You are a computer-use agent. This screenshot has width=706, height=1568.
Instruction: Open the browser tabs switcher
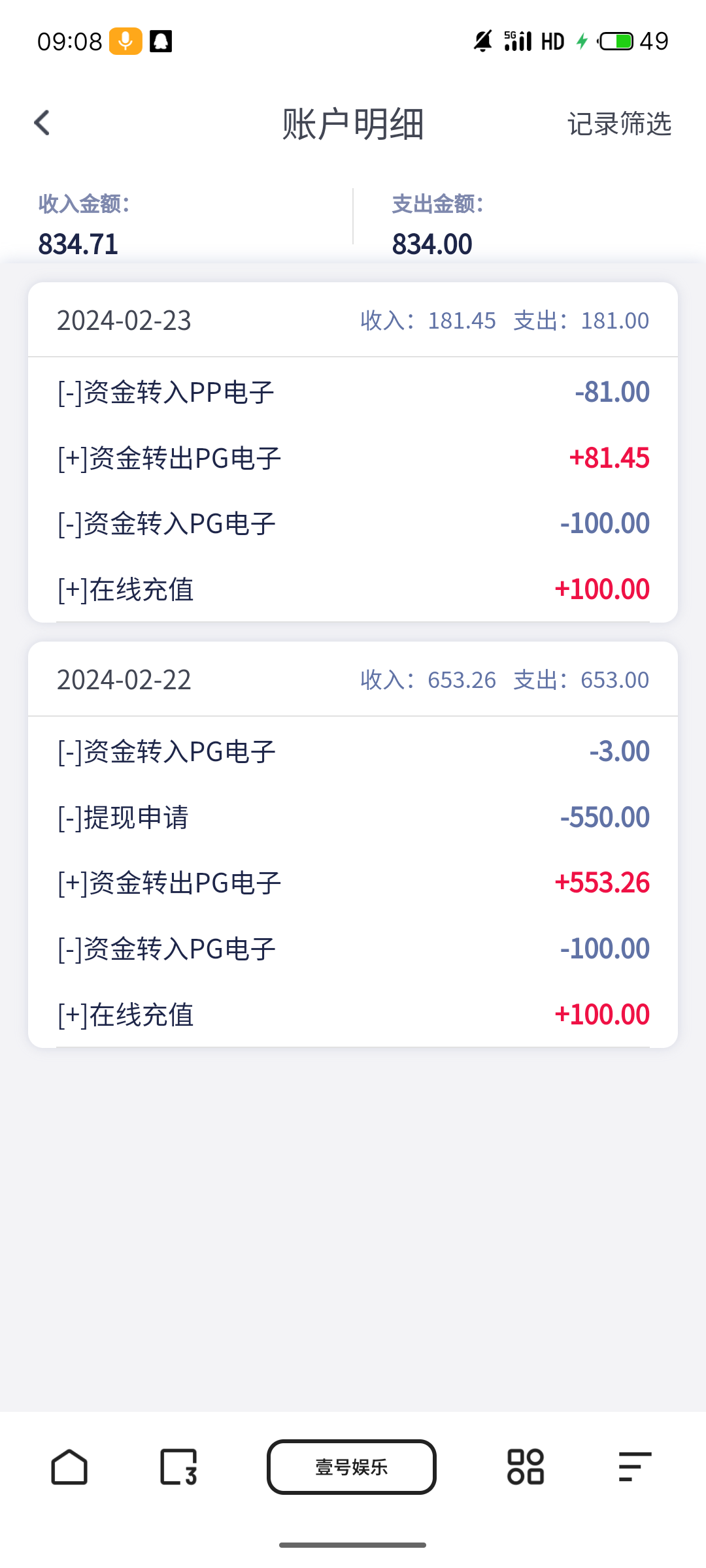click(x=178, y=1467)
